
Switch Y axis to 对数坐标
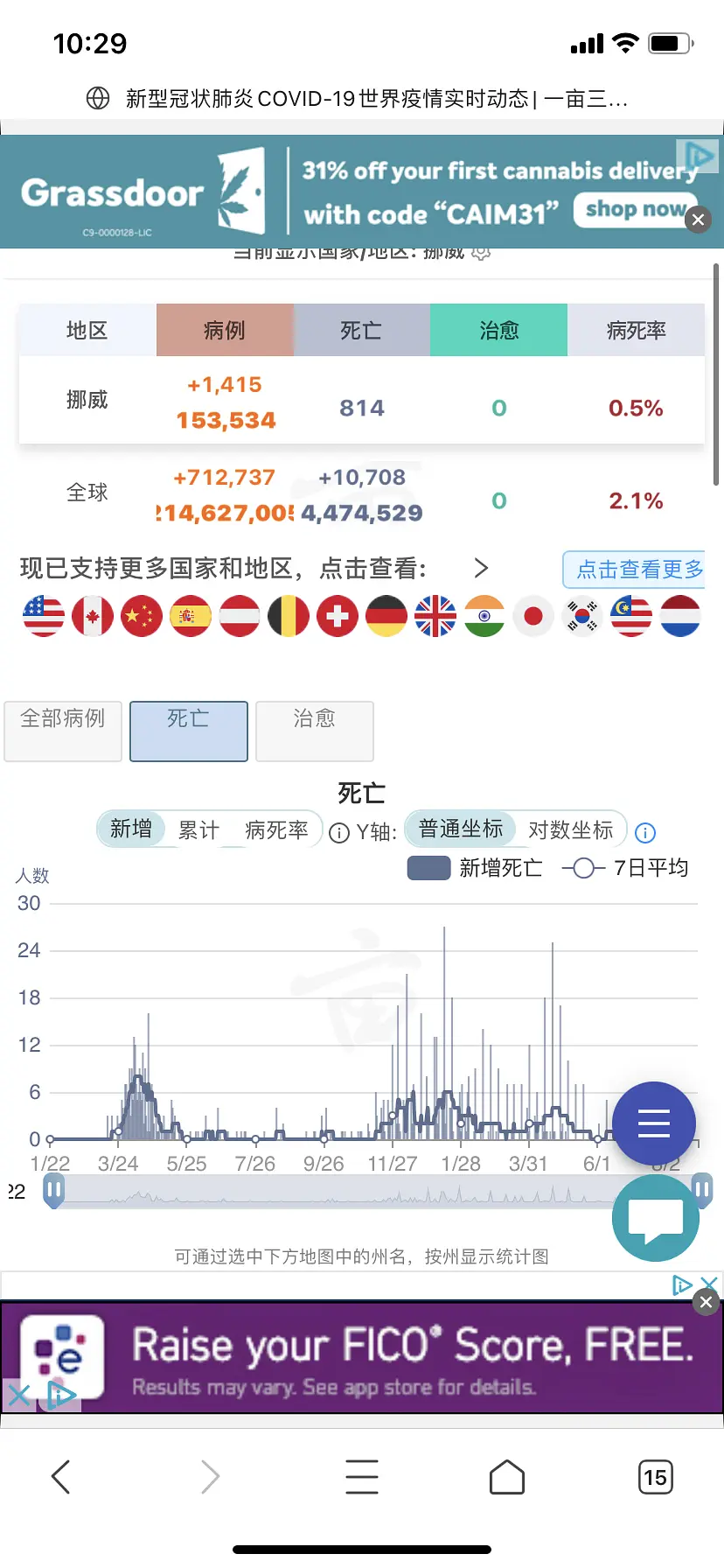click(x=570, y=829)
